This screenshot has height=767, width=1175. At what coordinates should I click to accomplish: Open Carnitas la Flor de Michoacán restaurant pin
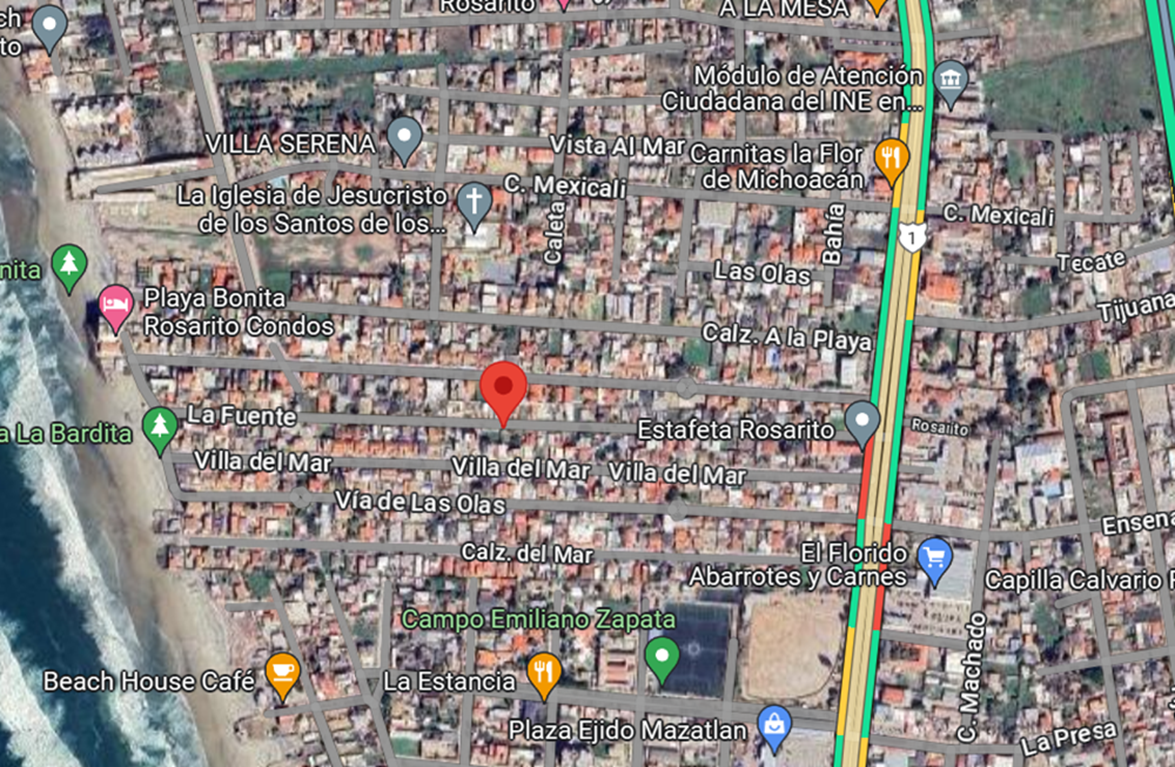click(x=890, y=159)
